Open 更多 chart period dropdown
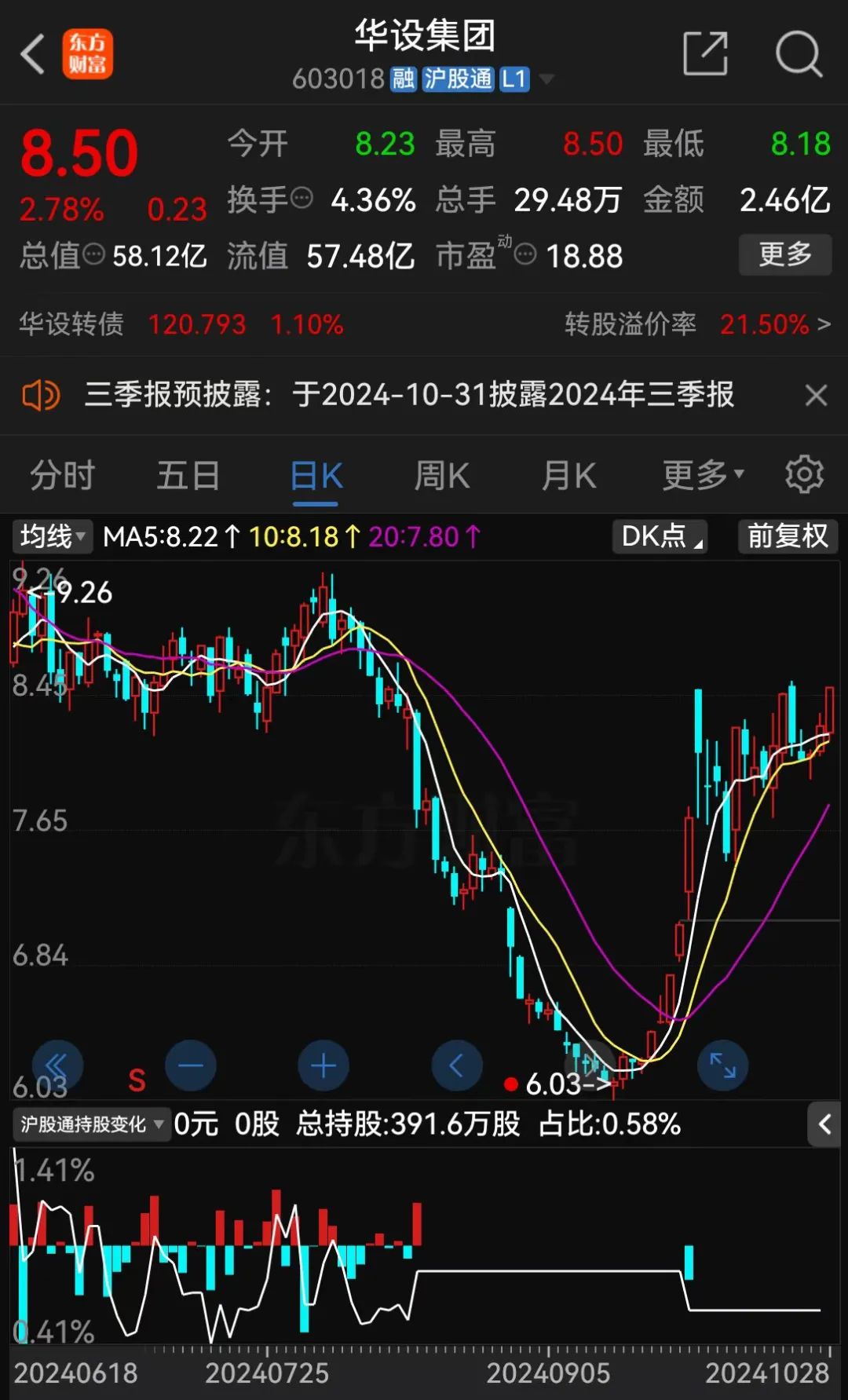The width and height of the screenshot is (848, 1400). coord(702,474)
